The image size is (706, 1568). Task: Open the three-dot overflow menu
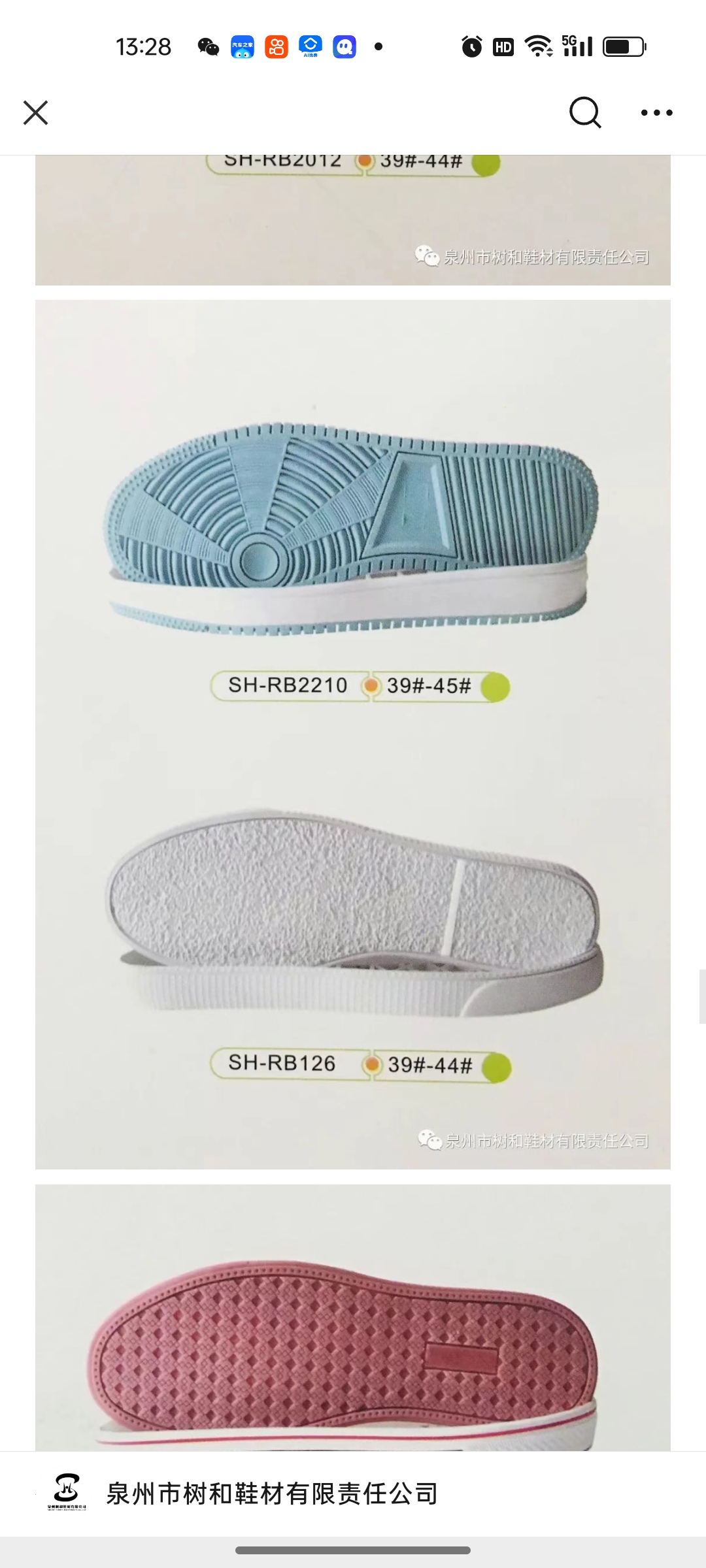[656, 112]
